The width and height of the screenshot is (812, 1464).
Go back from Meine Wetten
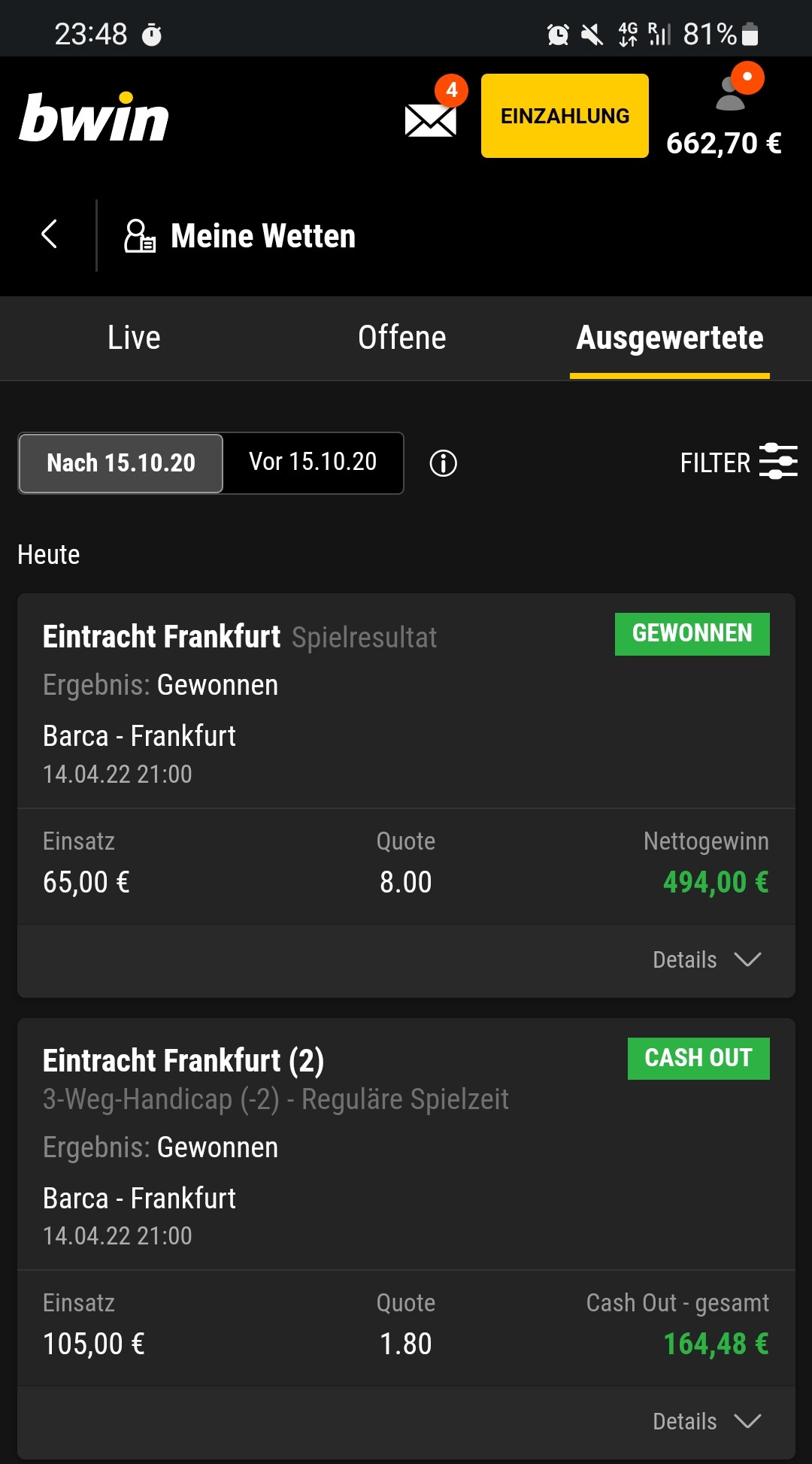(x=50, y=235)
